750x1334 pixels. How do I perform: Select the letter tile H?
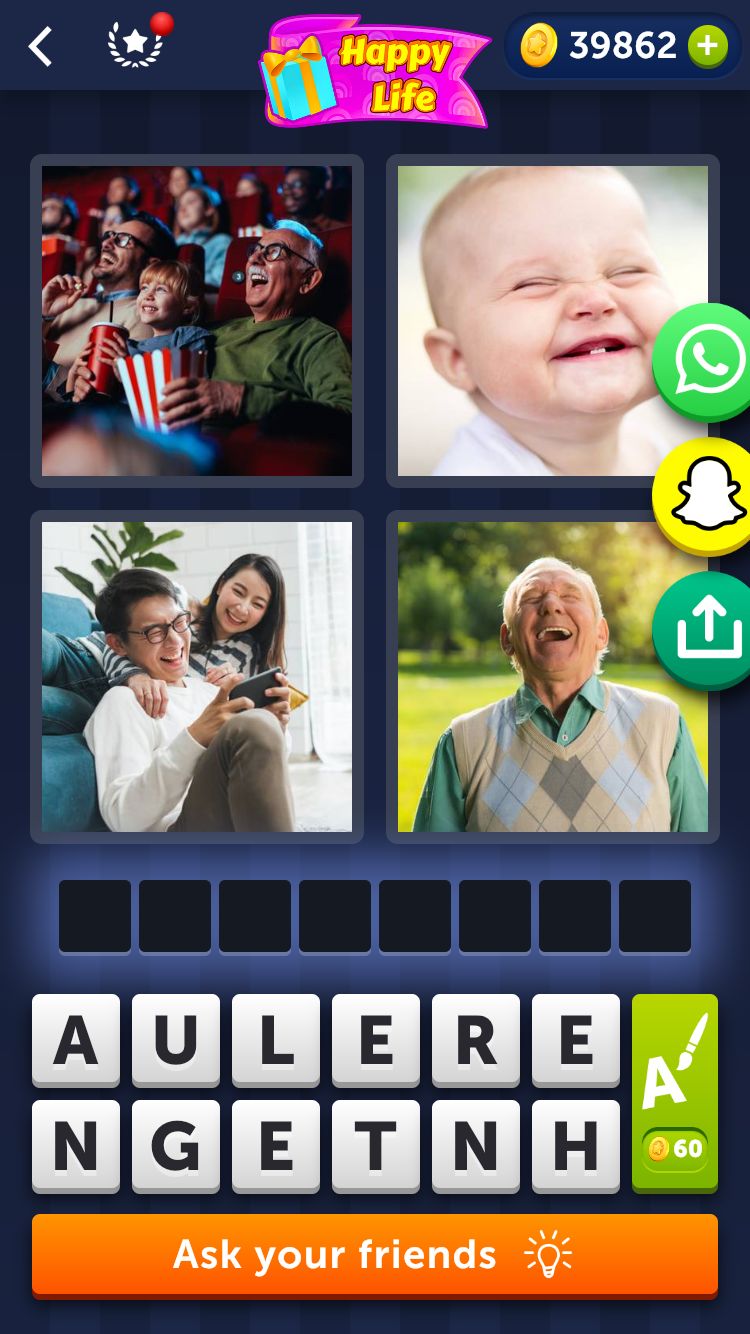click(576, 1146)
